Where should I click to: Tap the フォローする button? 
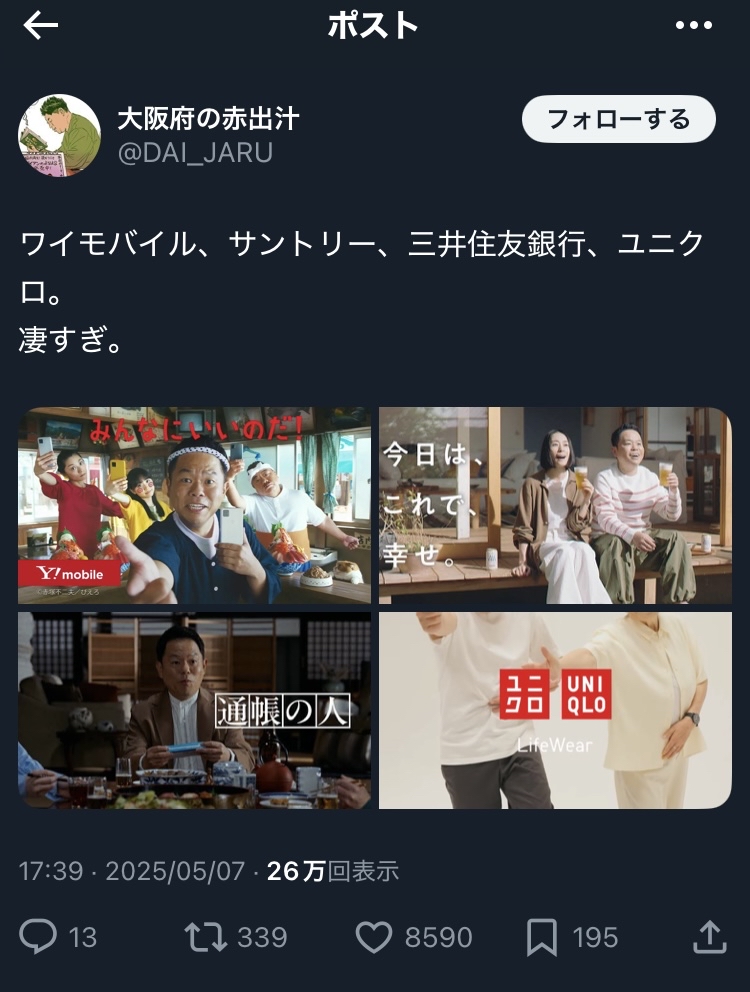618,120
